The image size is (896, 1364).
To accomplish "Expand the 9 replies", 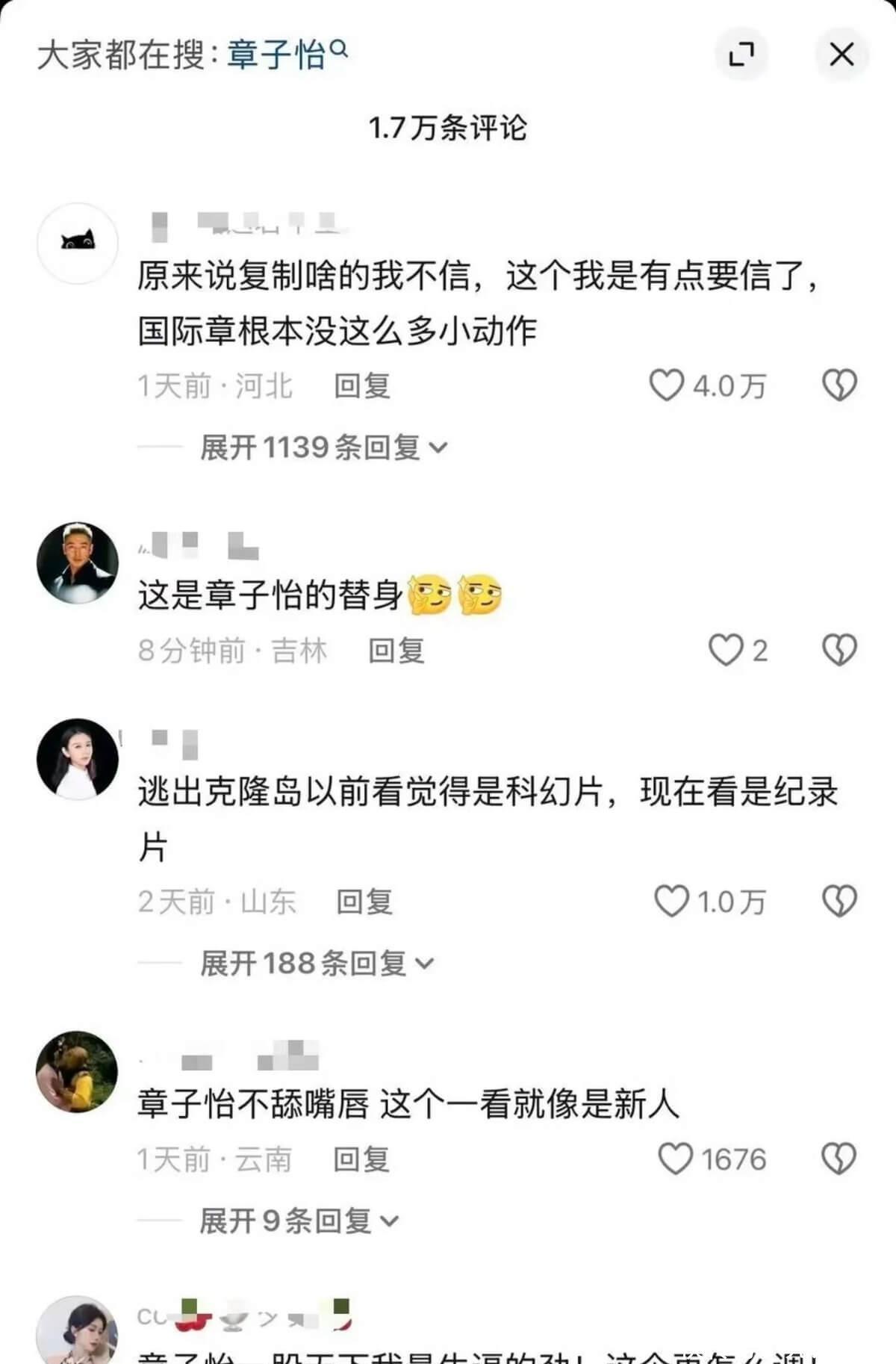I will (299, 1221).
